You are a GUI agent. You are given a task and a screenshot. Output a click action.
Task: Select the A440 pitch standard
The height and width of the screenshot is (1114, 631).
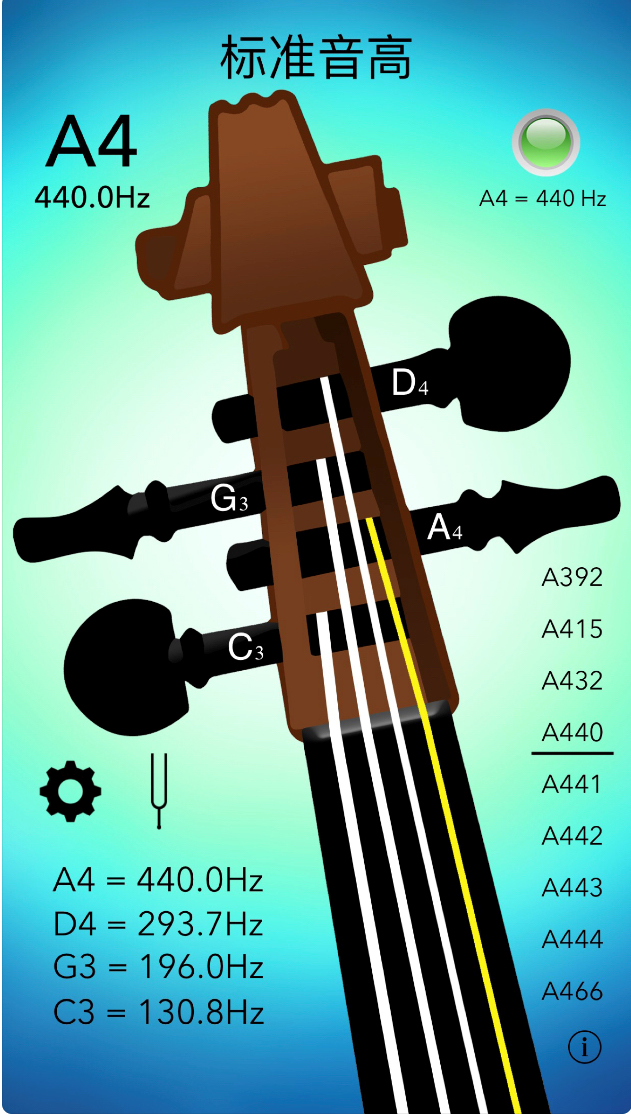[572, 732]
